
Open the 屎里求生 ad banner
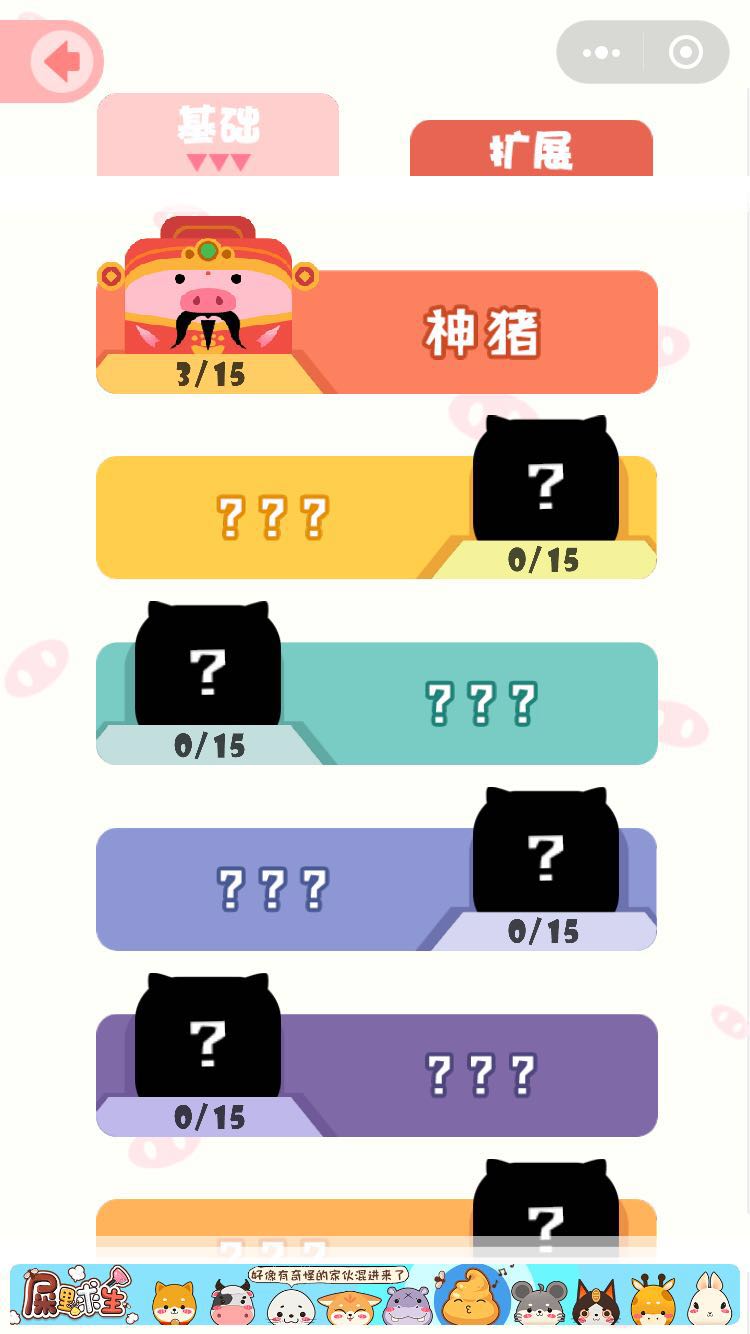pos(375,1296)
